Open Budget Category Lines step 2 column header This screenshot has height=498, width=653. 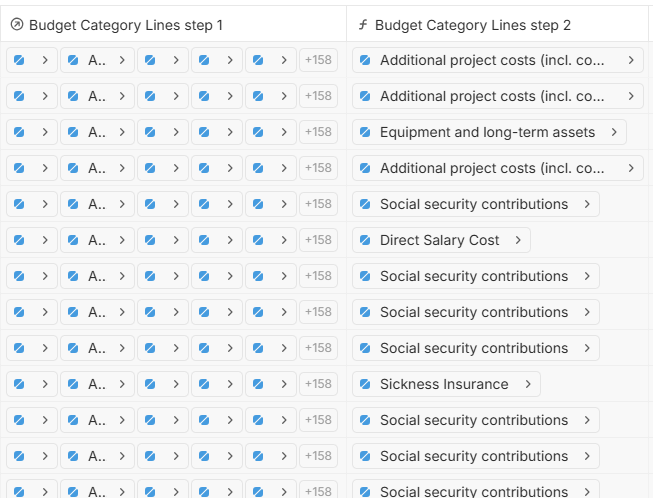473,25
